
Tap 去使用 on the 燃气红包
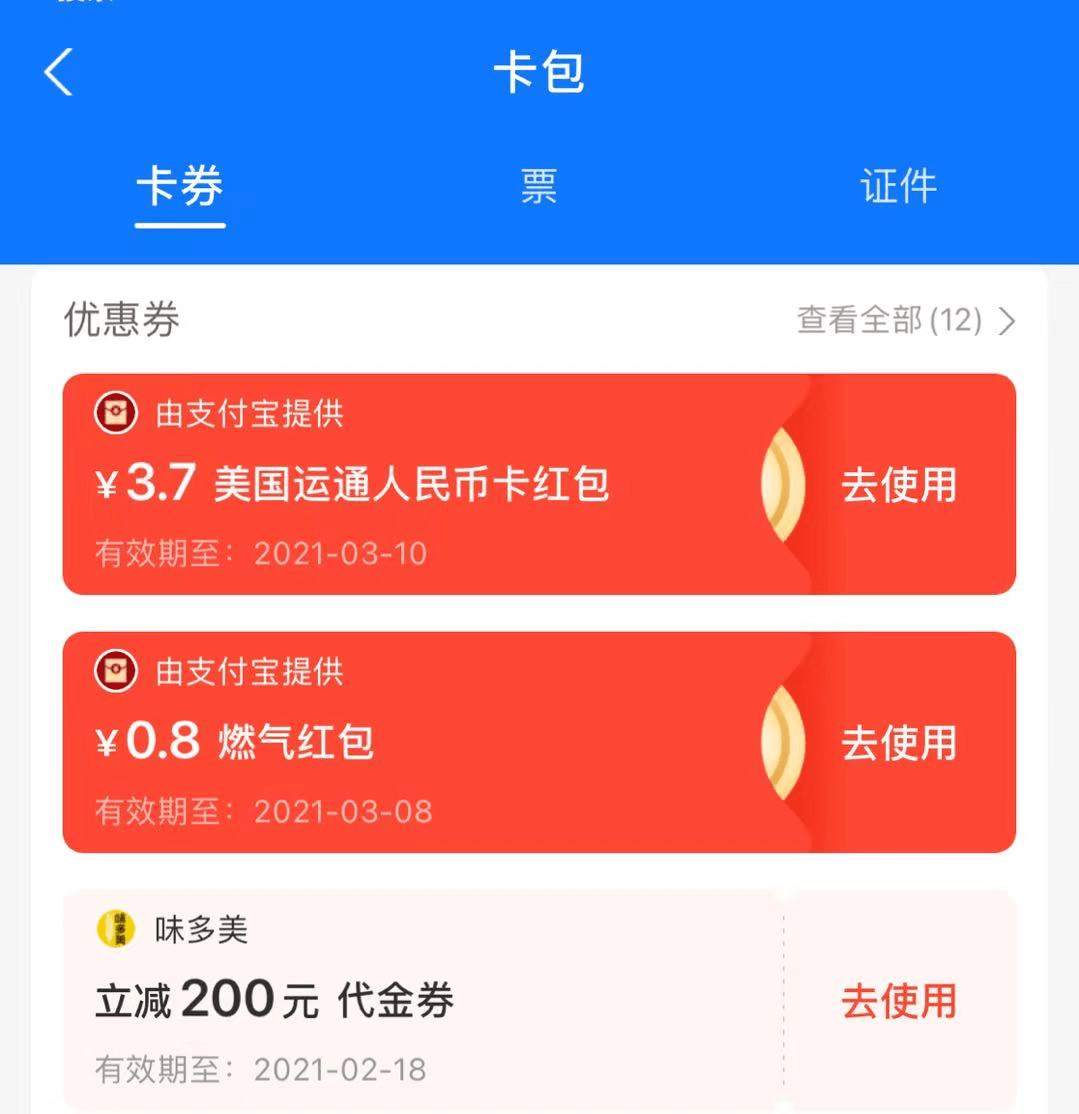(x=898, y=743)
